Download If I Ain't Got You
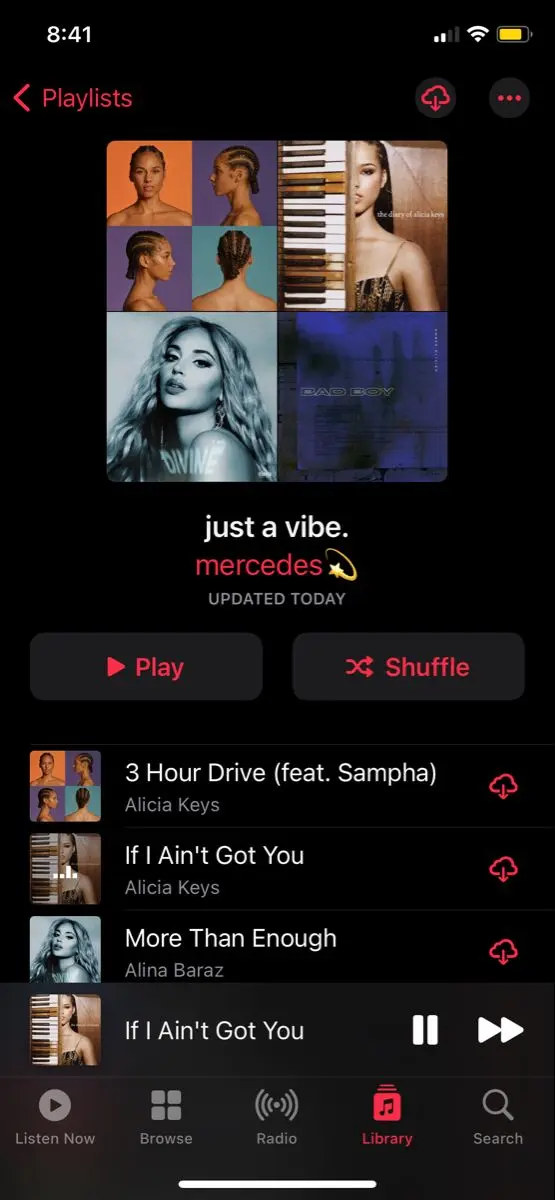Viewport: 555px width, 1200px height. 503,870
